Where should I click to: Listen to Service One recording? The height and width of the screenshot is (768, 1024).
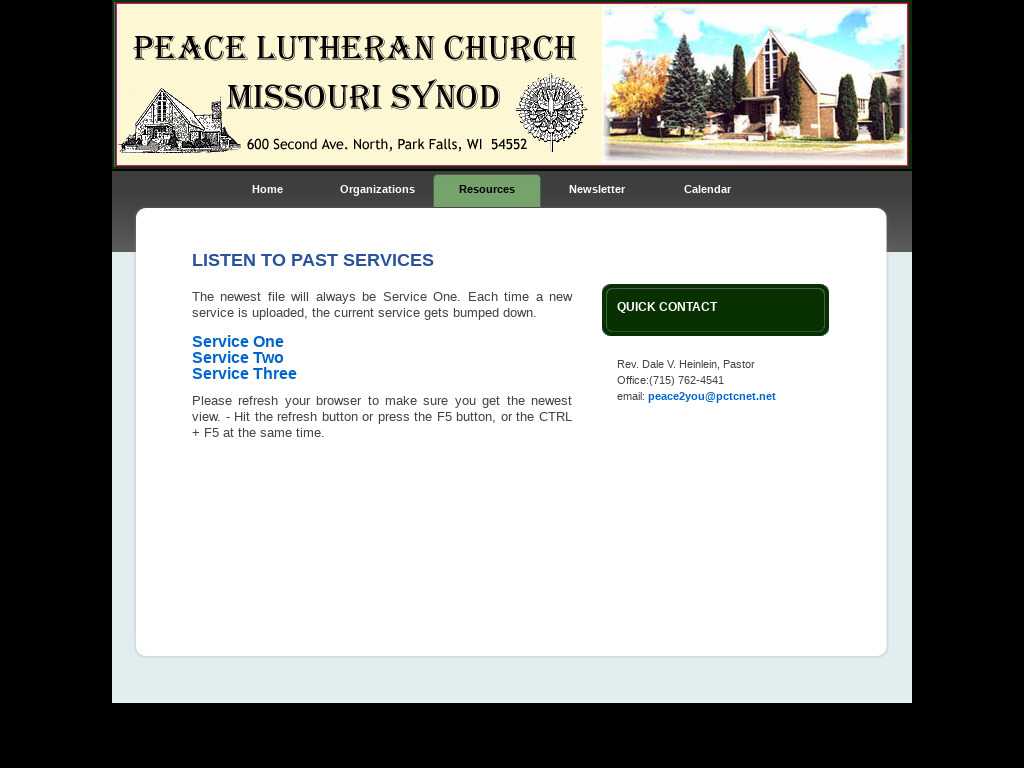pyautogui.click(x=238, y=342)
